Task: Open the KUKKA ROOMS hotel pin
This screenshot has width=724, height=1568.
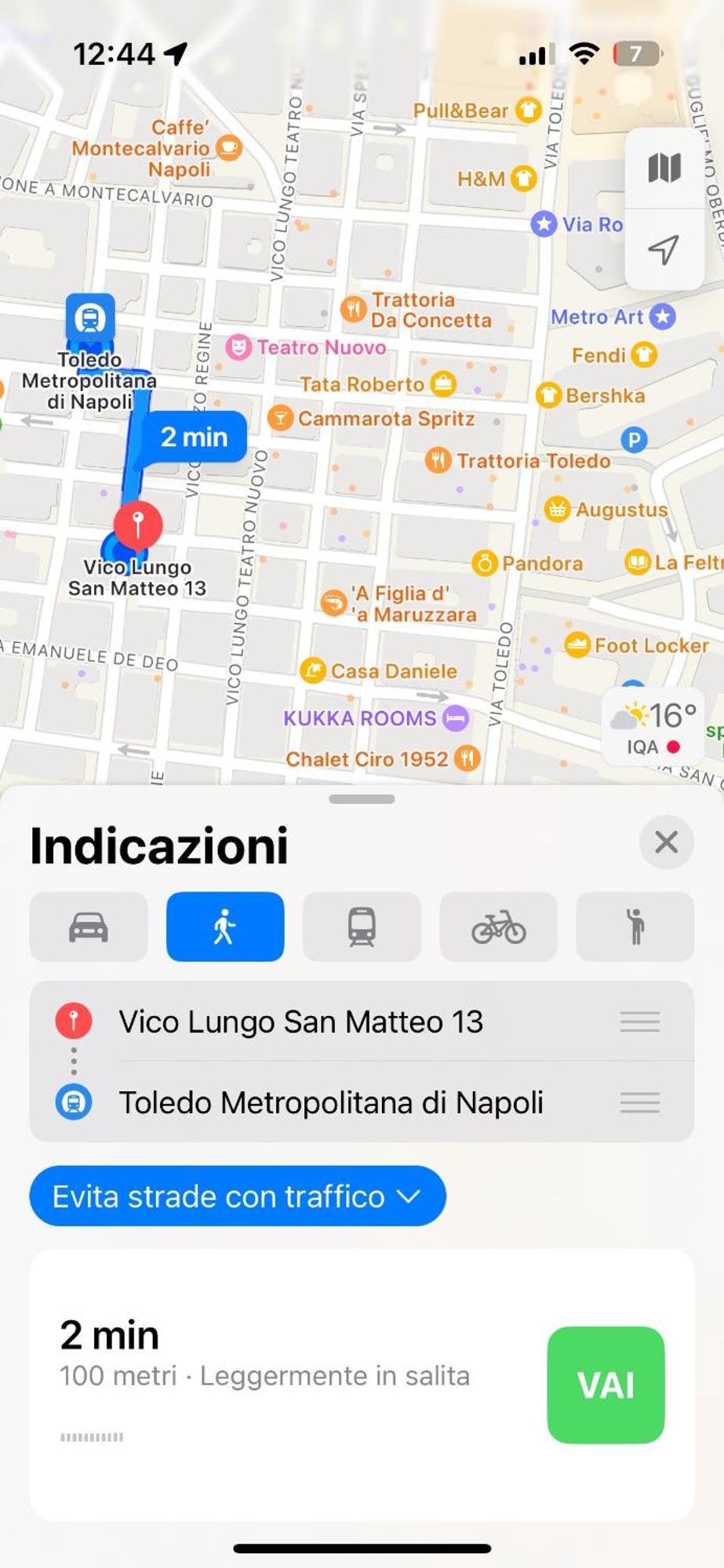Action: click(x=455, y=718)
